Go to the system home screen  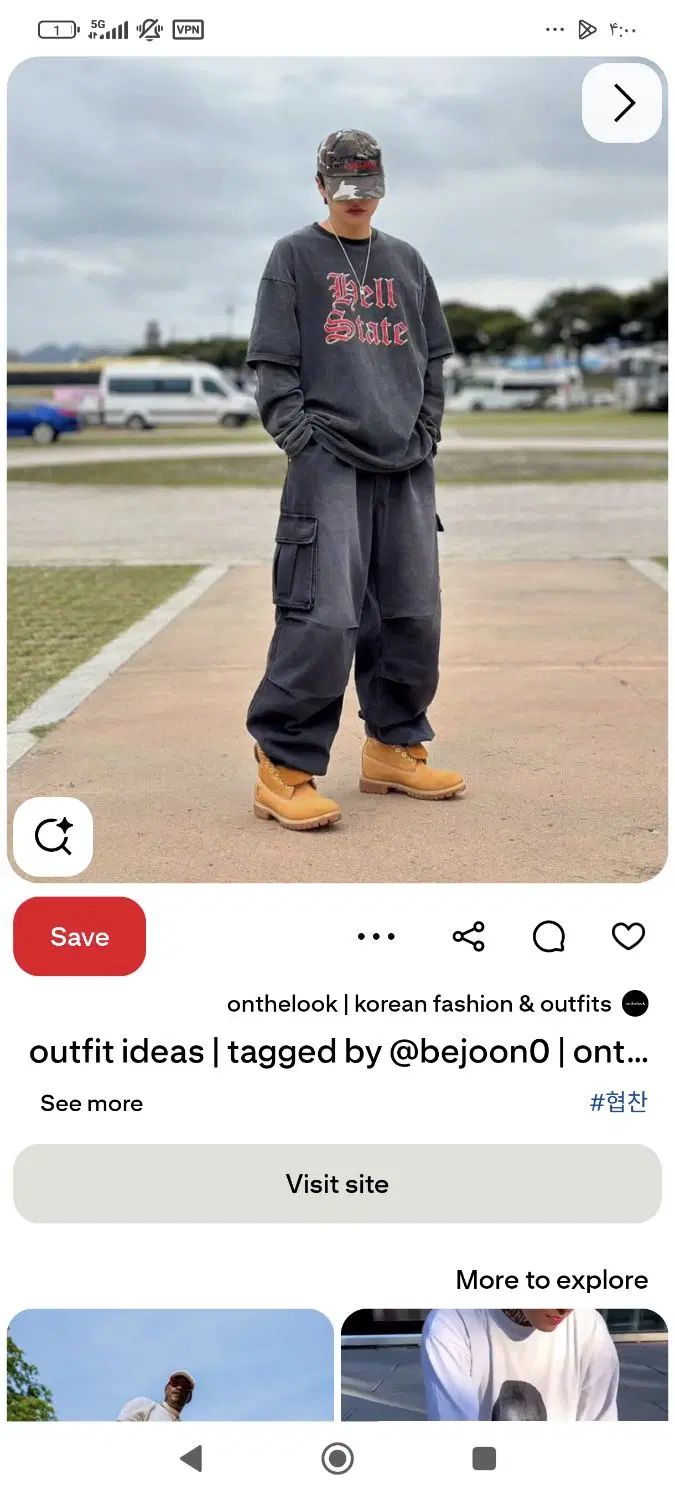pos(337,1459)
